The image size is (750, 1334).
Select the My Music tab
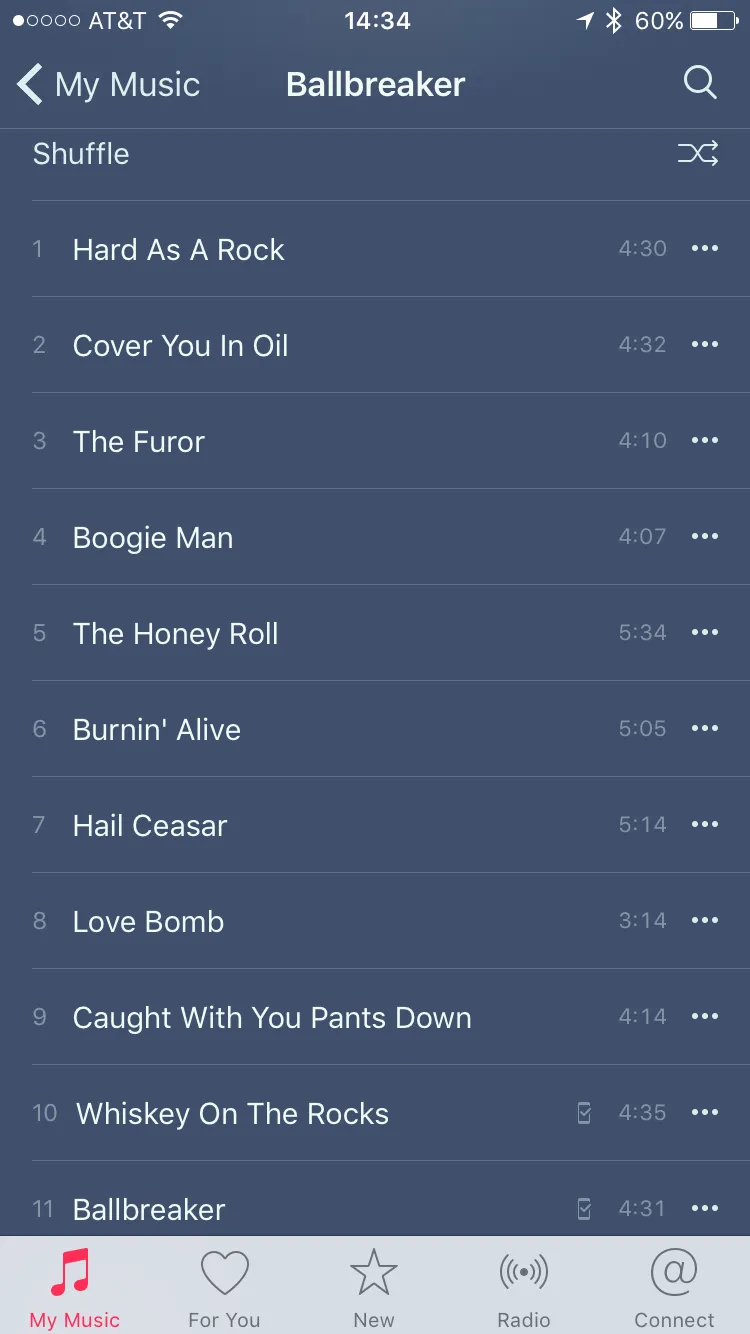tap(74, 1287)
